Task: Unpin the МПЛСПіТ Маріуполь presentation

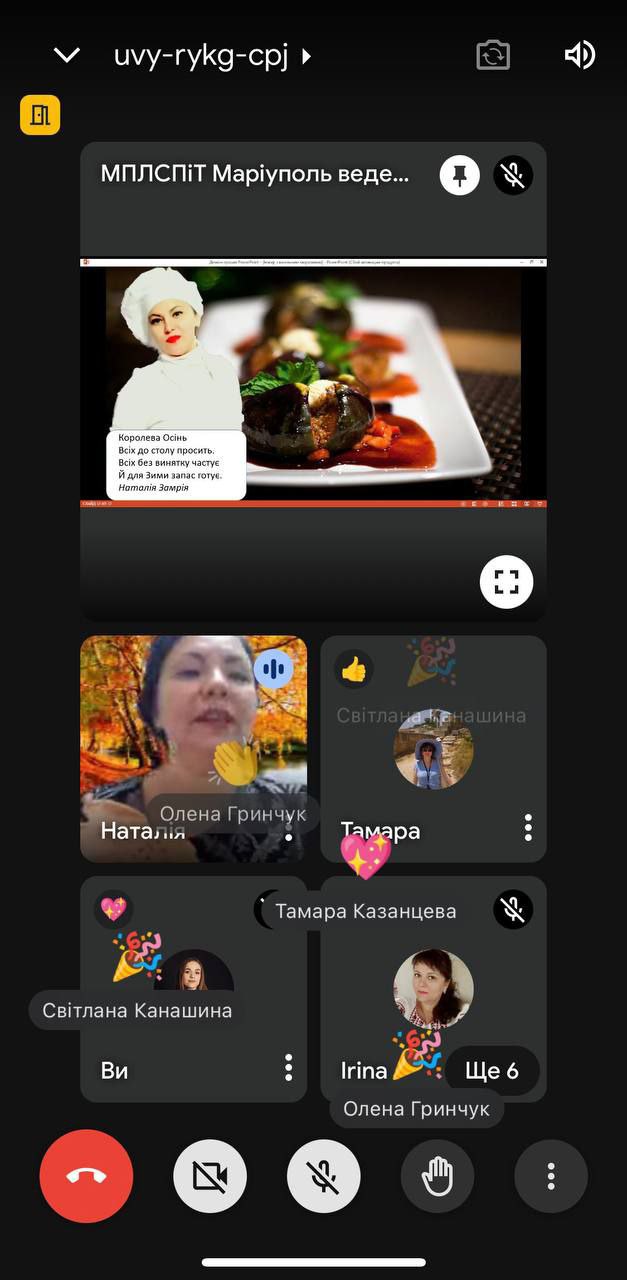Action: (460, 176)
